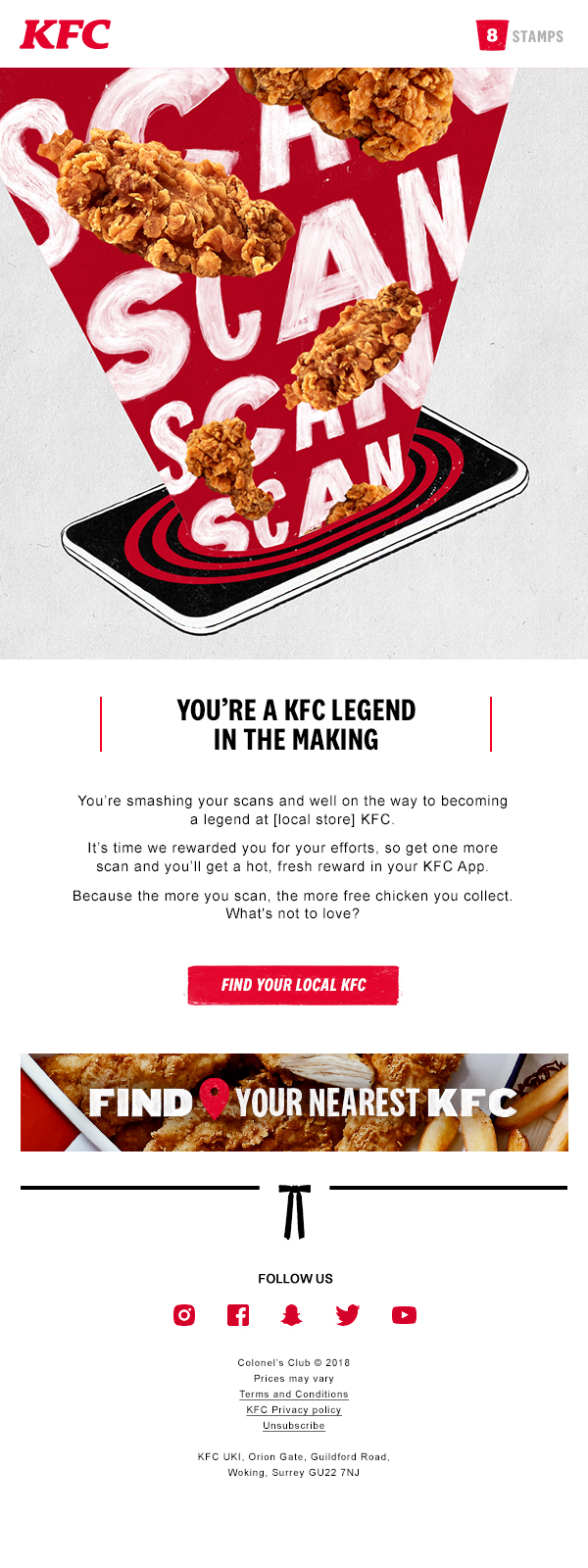Tap the Find Your Local KFC button
588x1568 pixels.
(x=293, y=985)
